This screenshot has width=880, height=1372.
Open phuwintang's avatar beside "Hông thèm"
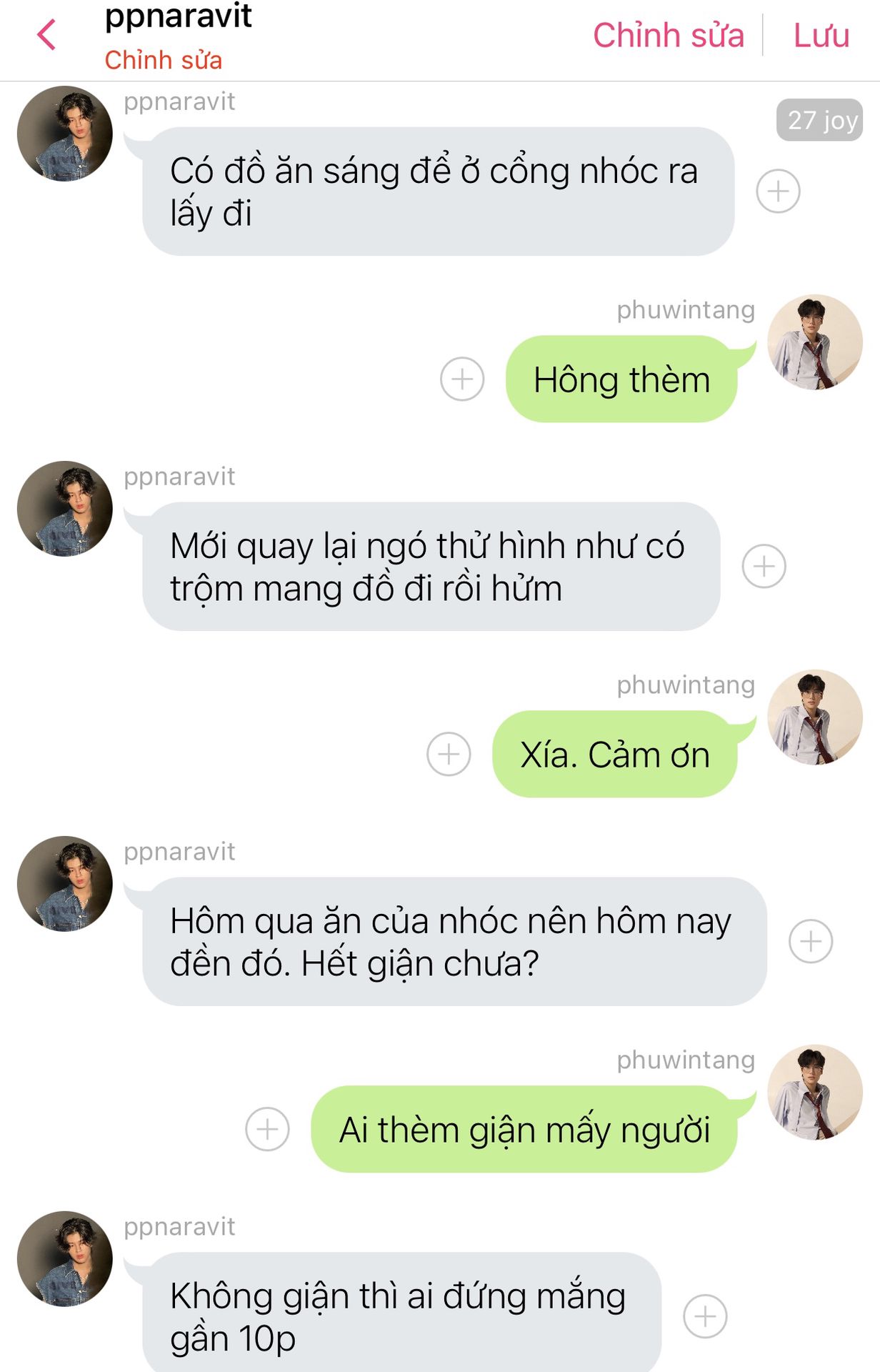(x=815, y=342)
